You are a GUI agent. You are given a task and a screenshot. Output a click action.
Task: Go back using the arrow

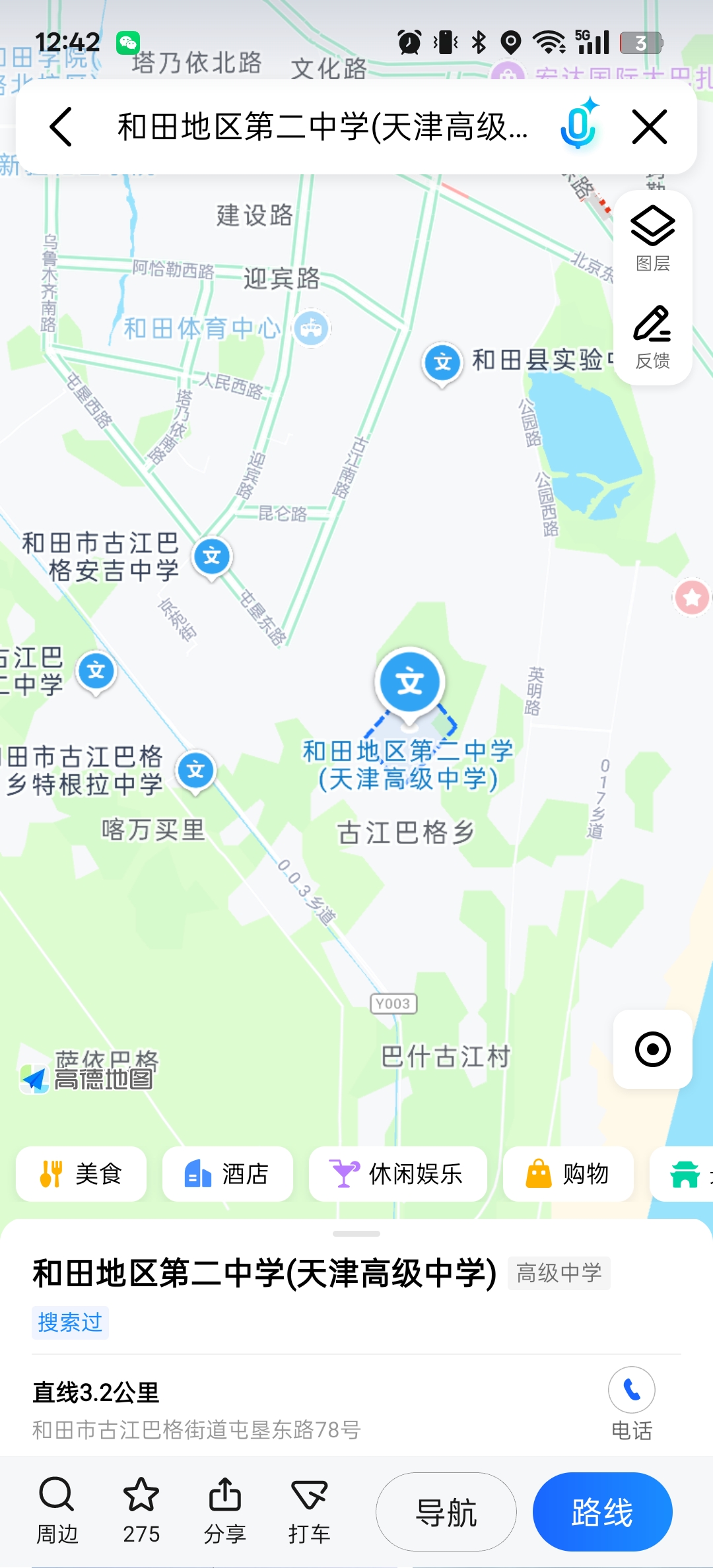tap(61, 127)
